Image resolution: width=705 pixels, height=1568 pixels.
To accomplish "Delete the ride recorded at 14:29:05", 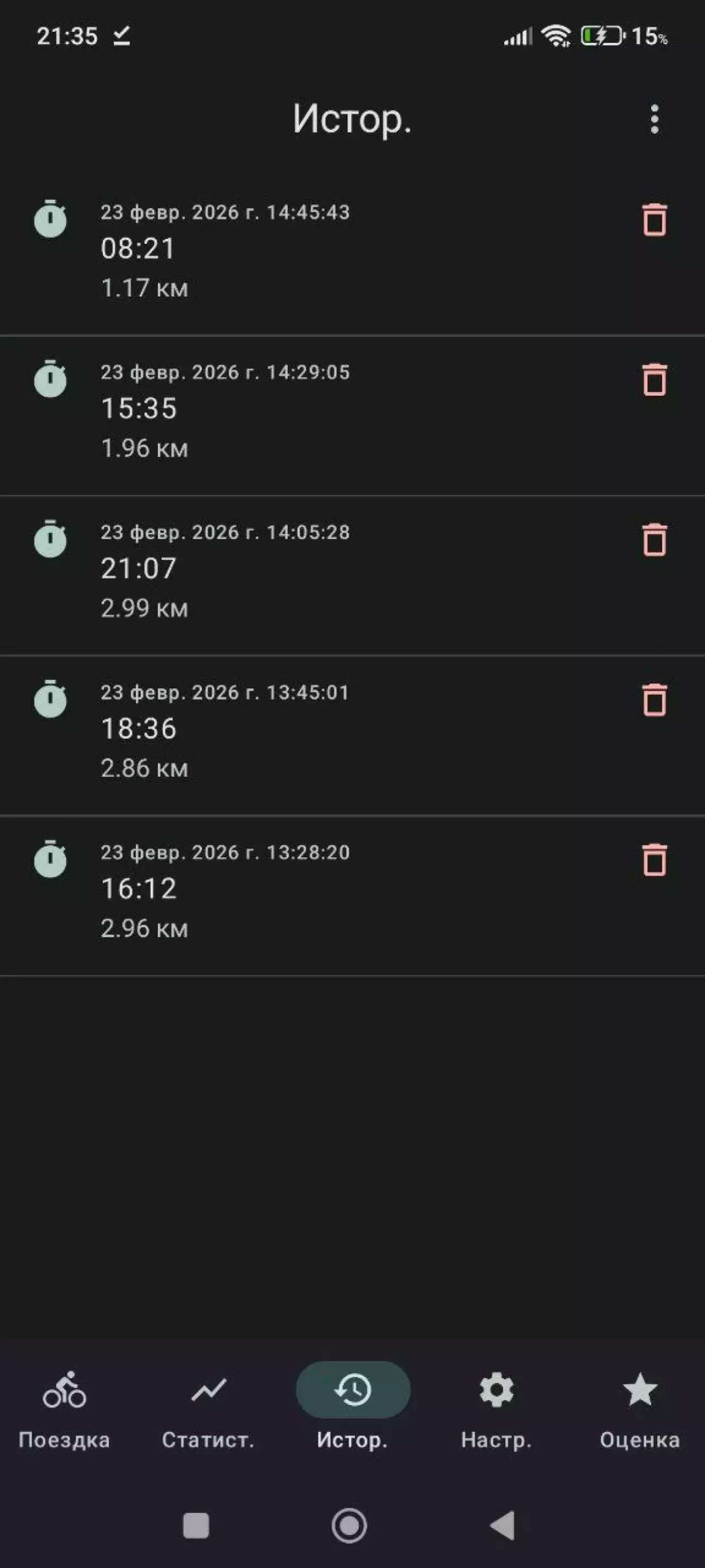I will point(654,380).
